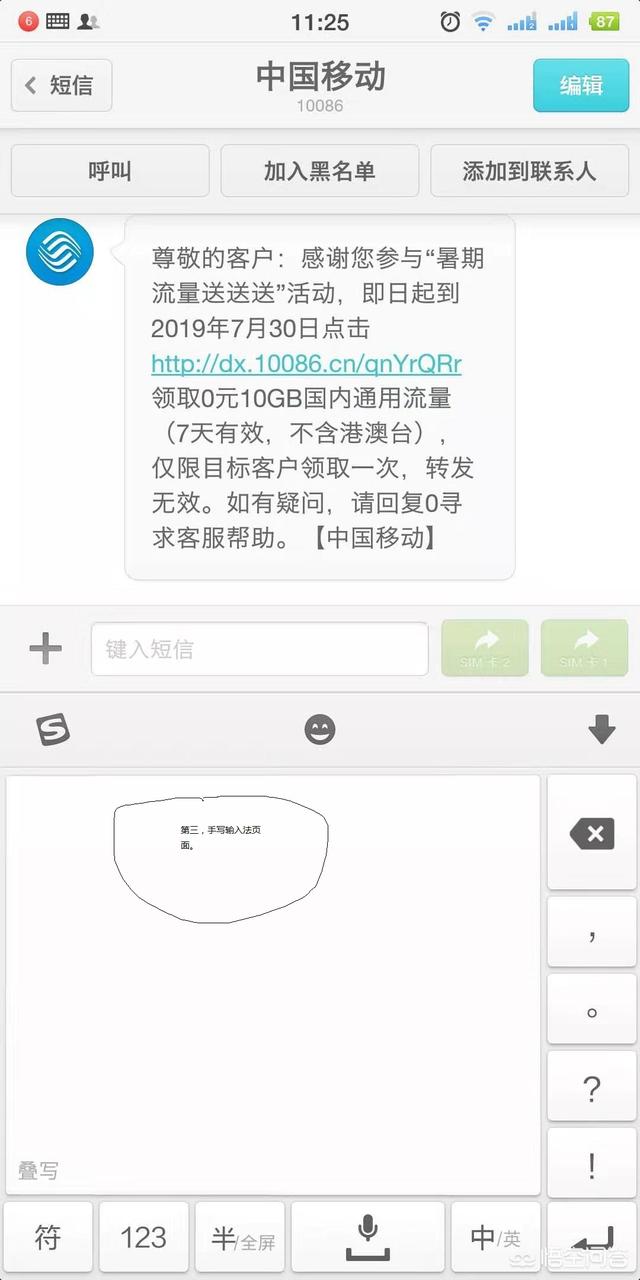Screen dimensions: 640x1280
Task: Insert a comma from the keyboard
Action: click(x=592, y=930)
